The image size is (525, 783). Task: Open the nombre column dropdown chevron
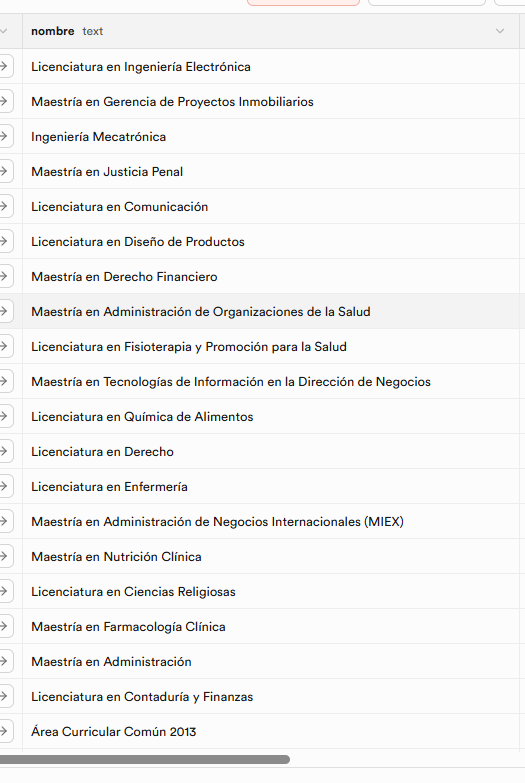coord(500,31)
